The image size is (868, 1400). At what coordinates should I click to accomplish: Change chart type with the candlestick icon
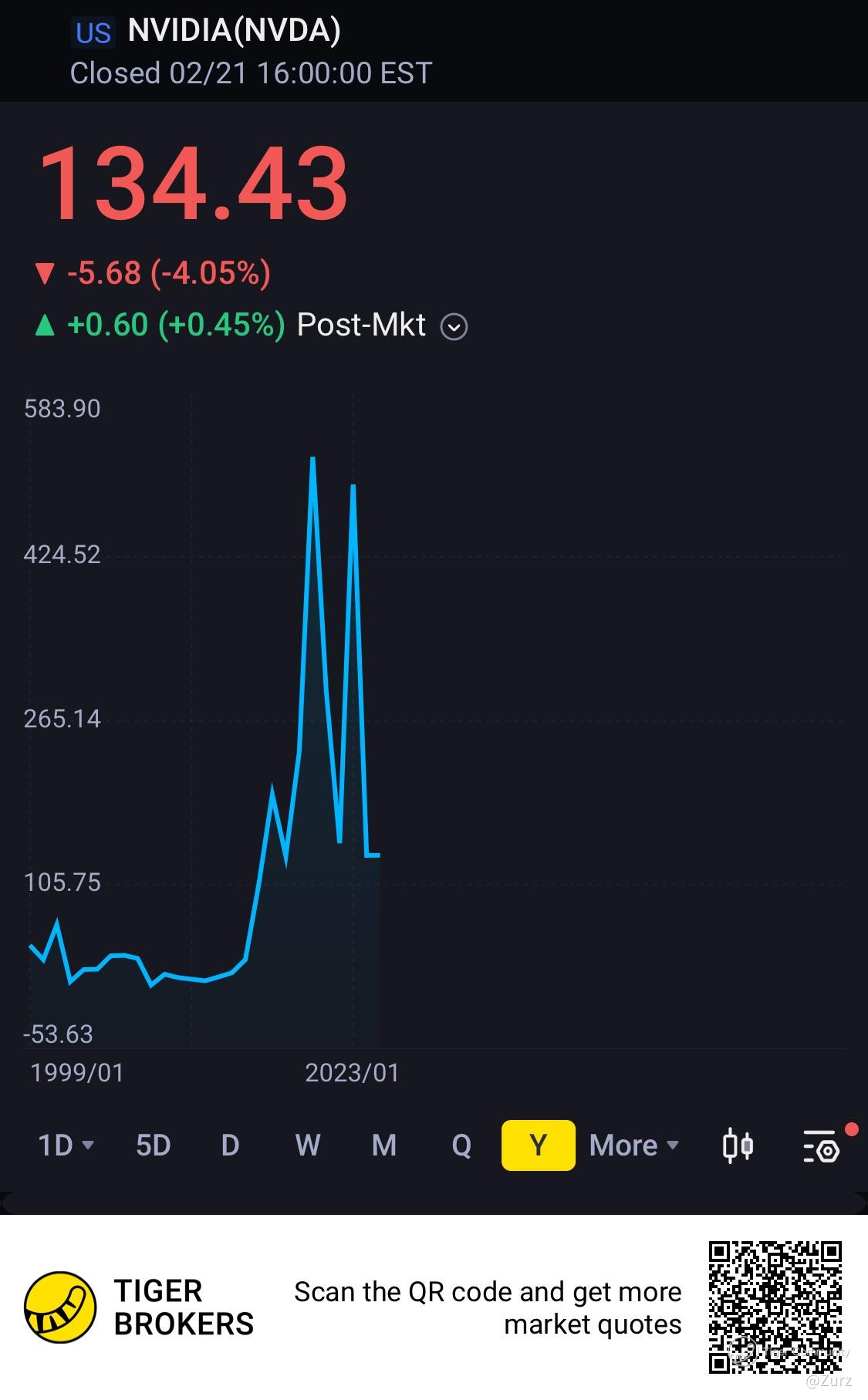pos(738,1145)
